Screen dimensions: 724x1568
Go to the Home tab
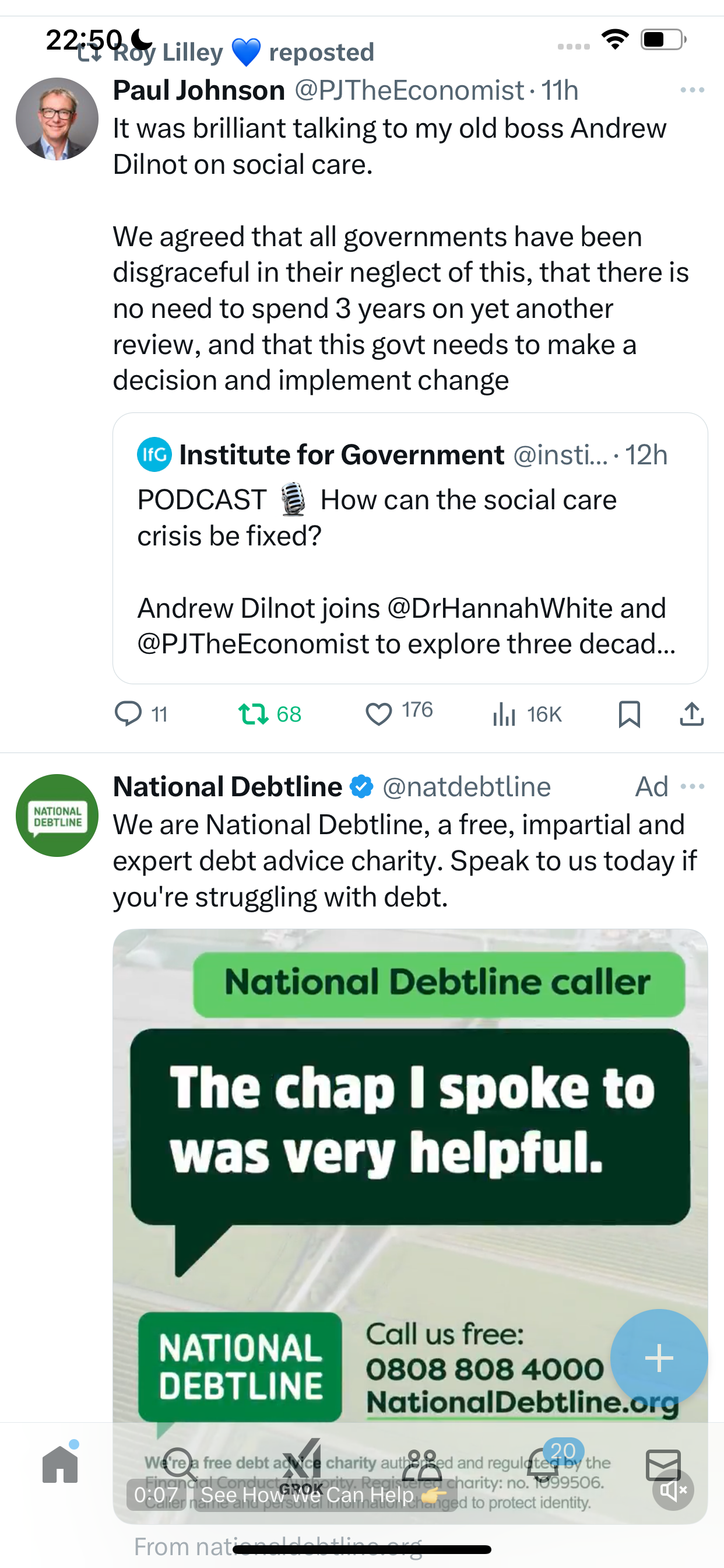pyautogui.click(x=60, y=1464)
